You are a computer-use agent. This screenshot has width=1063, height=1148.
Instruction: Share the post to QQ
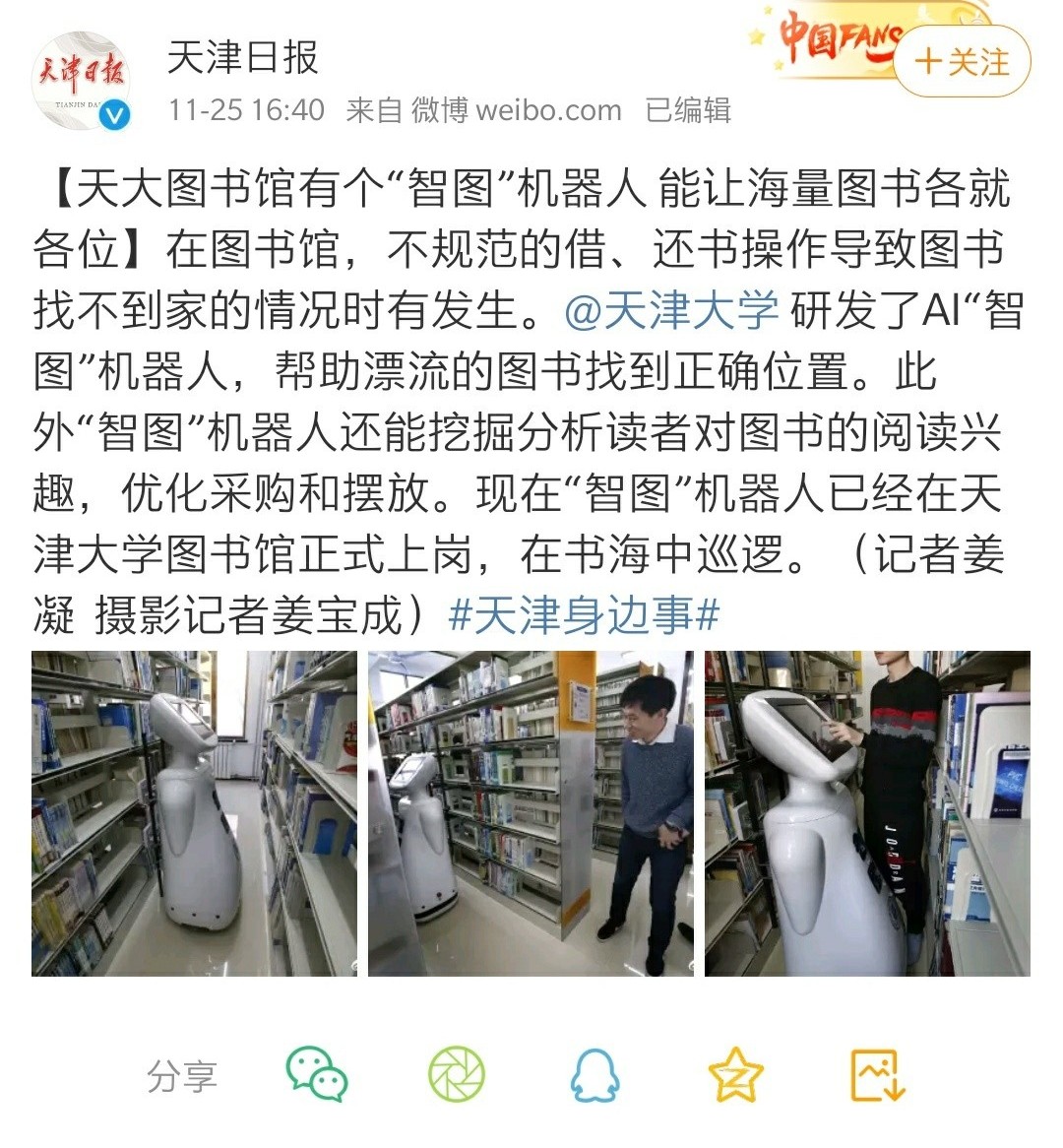595,1074
